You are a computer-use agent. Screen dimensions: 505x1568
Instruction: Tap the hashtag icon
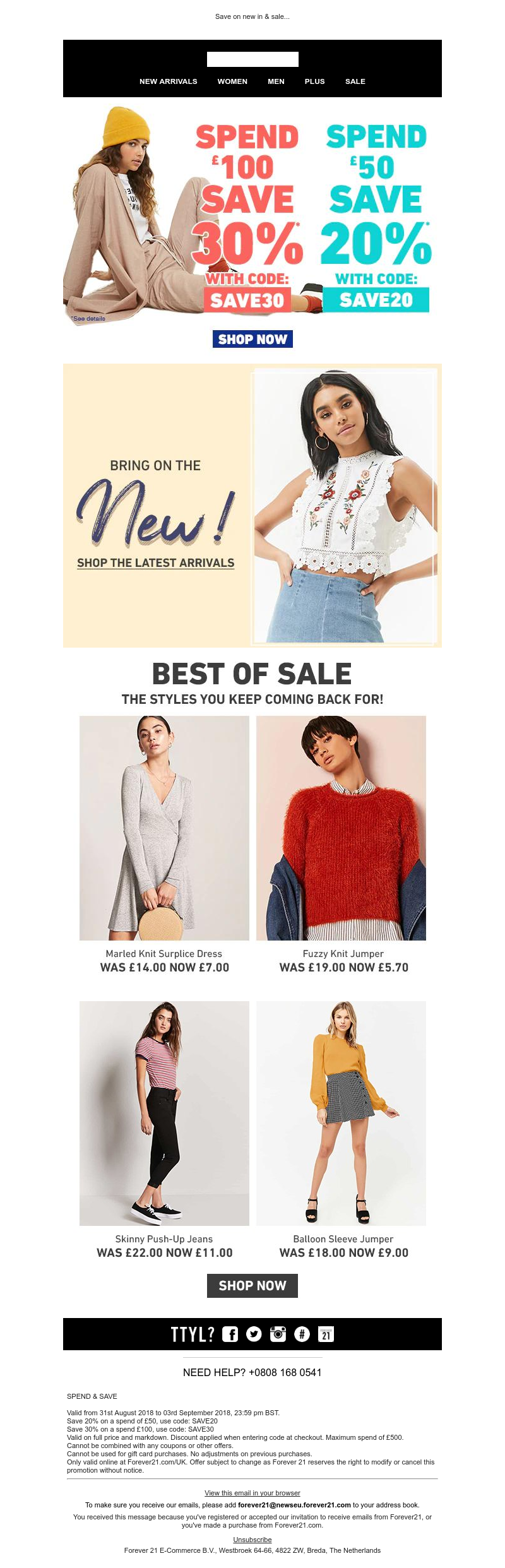click(x=302, y=1334)
